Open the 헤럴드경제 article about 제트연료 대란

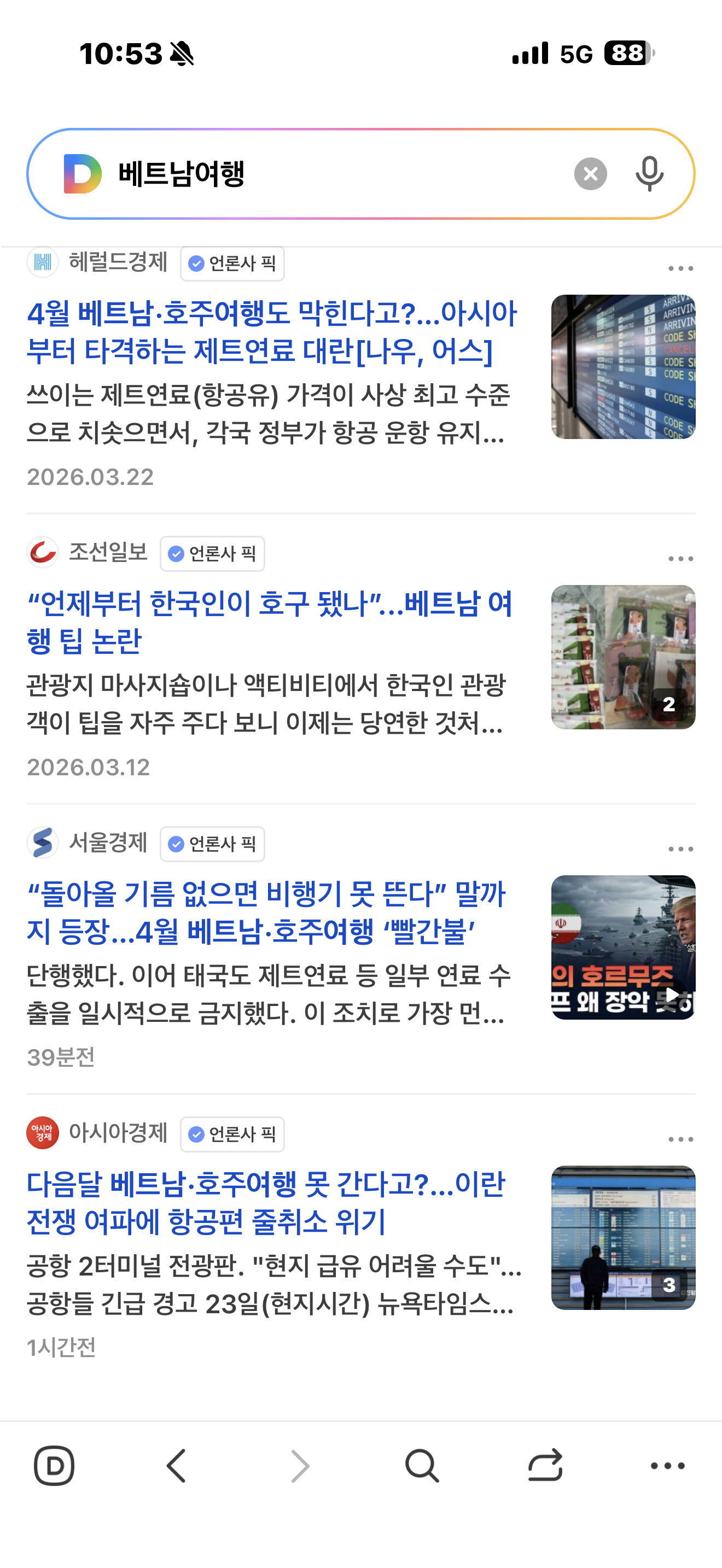coord(271,332)
